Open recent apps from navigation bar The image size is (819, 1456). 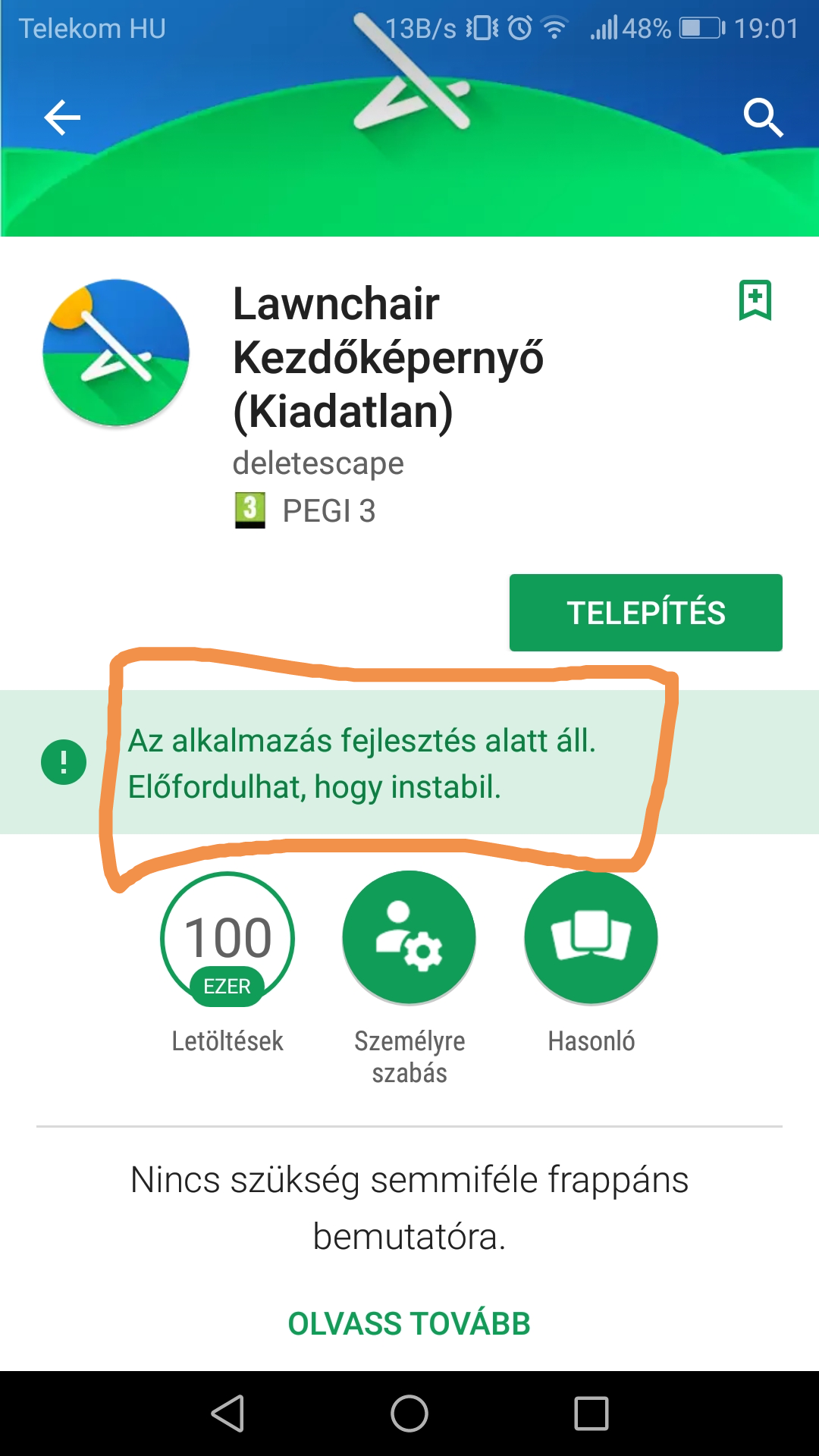coord(591,1414)
